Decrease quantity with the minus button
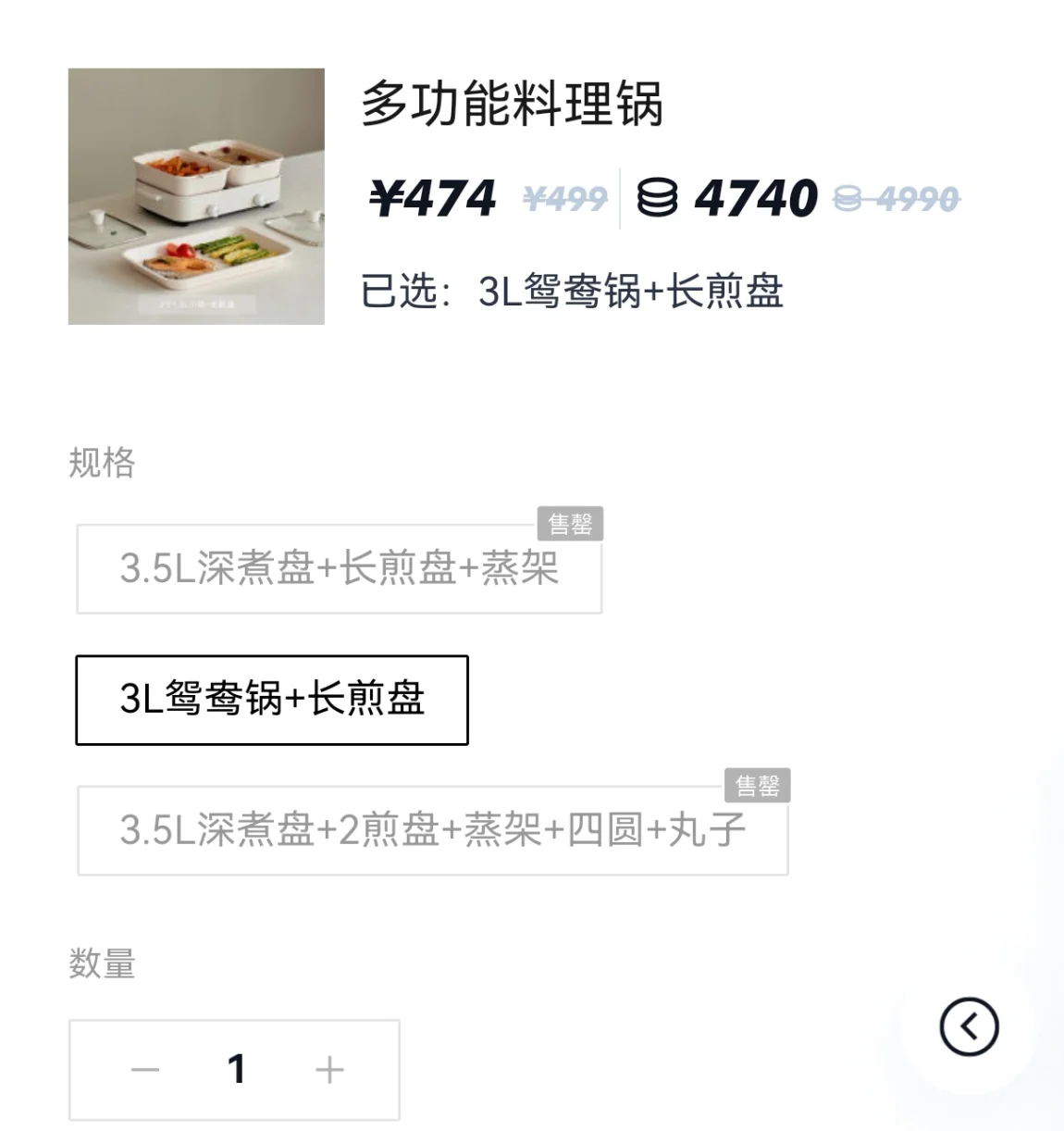 (145, 1070)
